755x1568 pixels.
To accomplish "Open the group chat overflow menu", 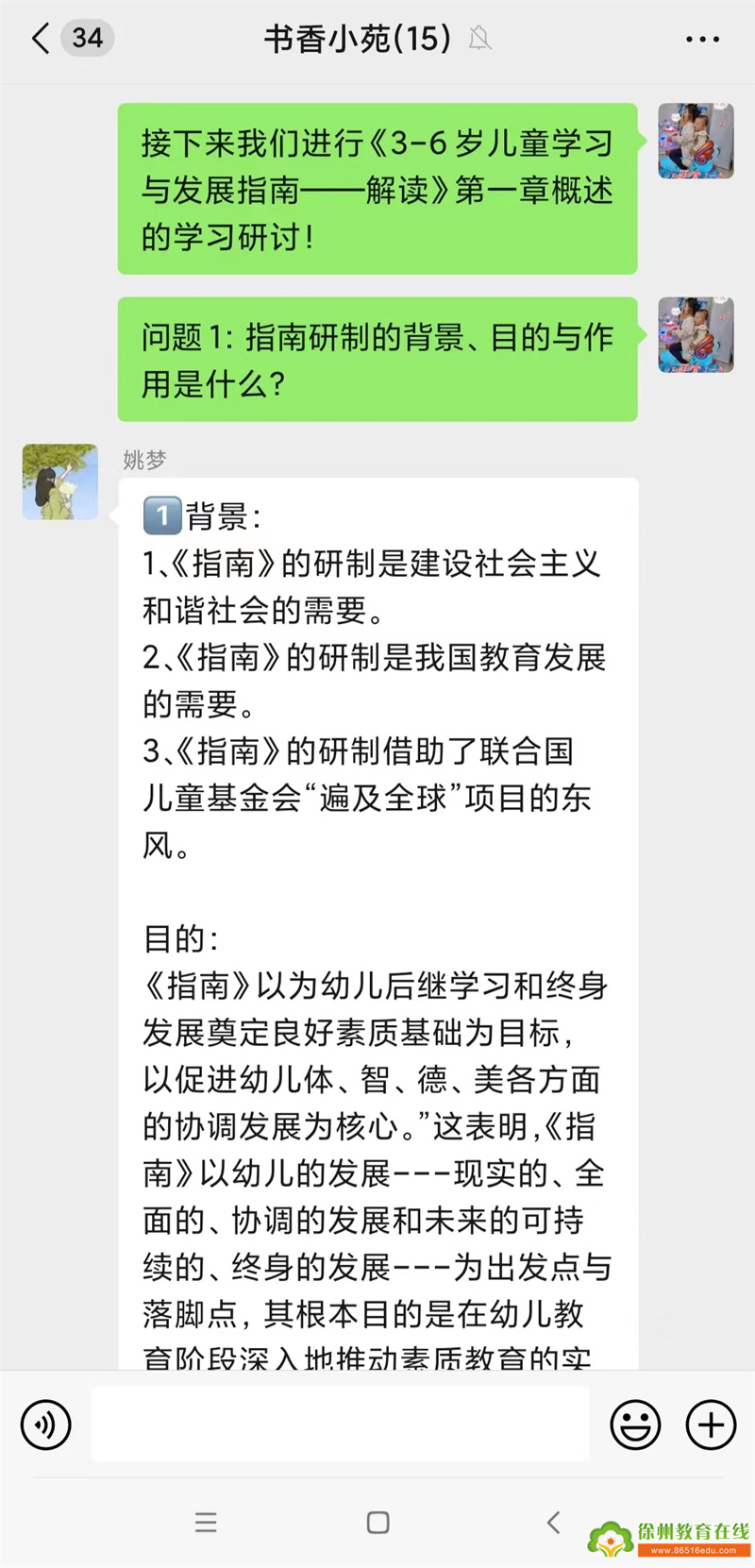I will click(702, 40).
